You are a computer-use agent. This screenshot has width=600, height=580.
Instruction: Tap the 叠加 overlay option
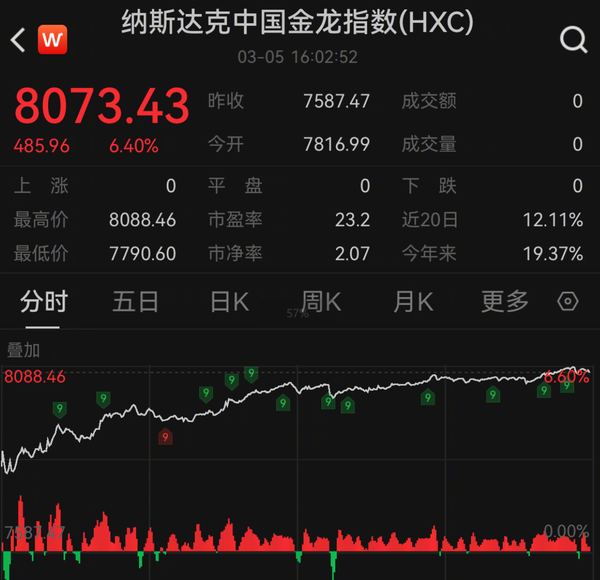click(x=23, y=350)
